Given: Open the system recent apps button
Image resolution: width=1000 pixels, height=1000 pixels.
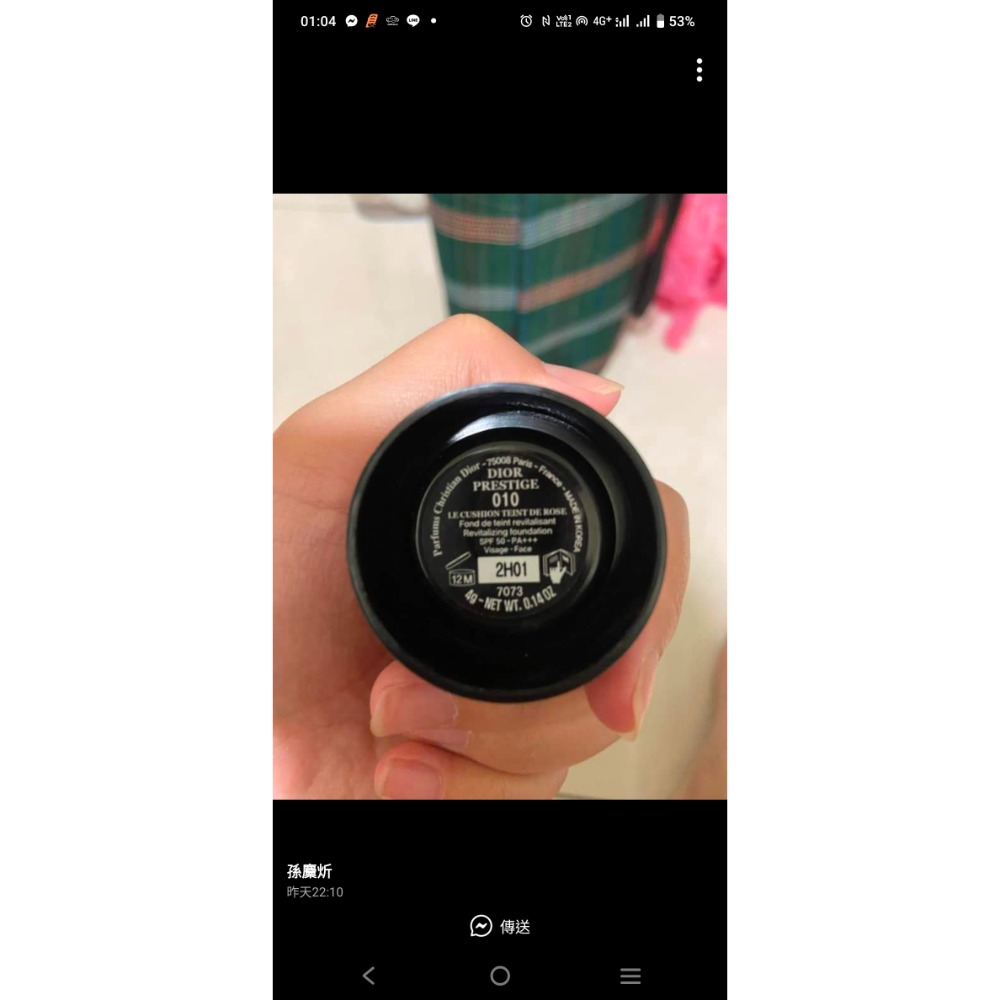Looking at the screenshot, I should [630, 976].
